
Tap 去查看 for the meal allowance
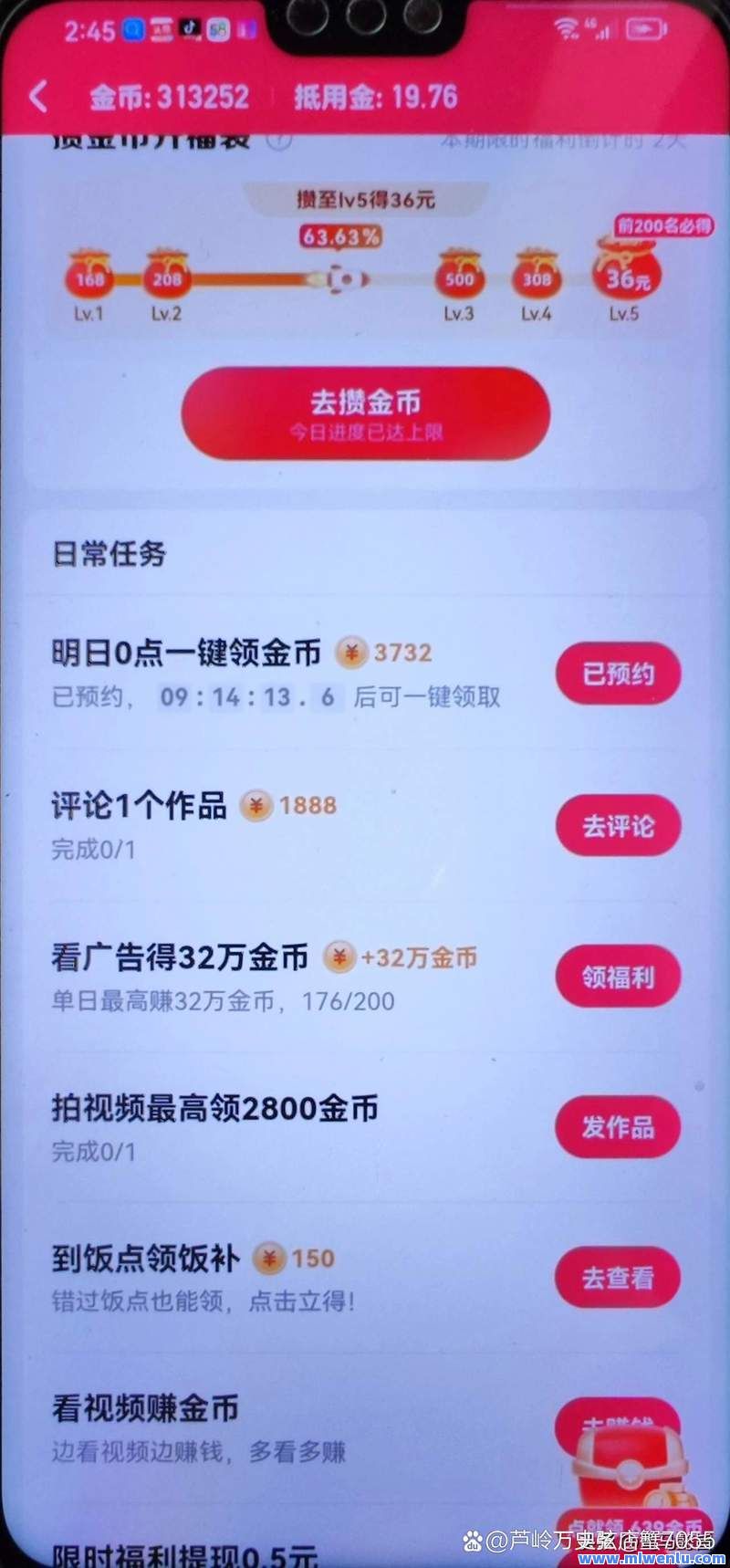[618, 1278]
